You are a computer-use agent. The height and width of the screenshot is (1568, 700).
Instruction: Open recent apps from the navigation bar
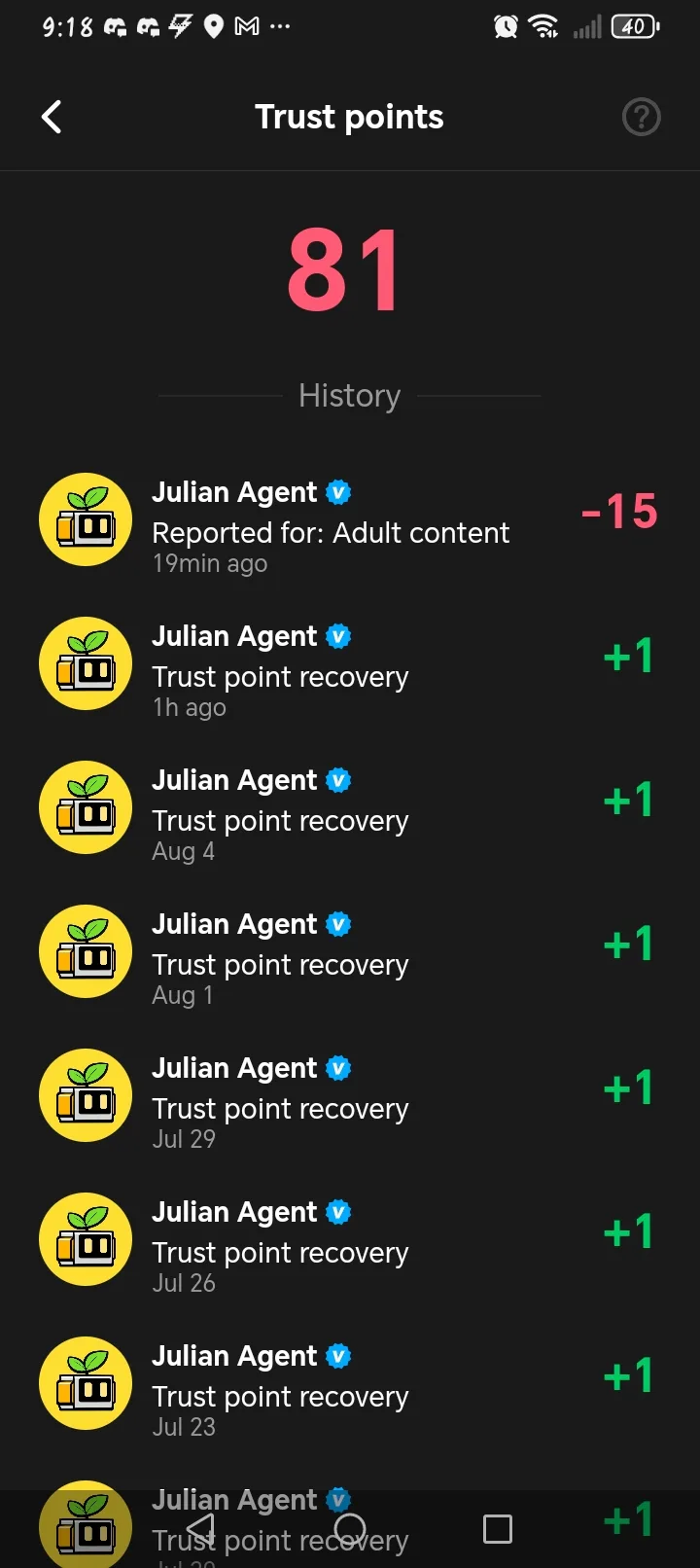pyautogui.click(x=497, y=1529)
